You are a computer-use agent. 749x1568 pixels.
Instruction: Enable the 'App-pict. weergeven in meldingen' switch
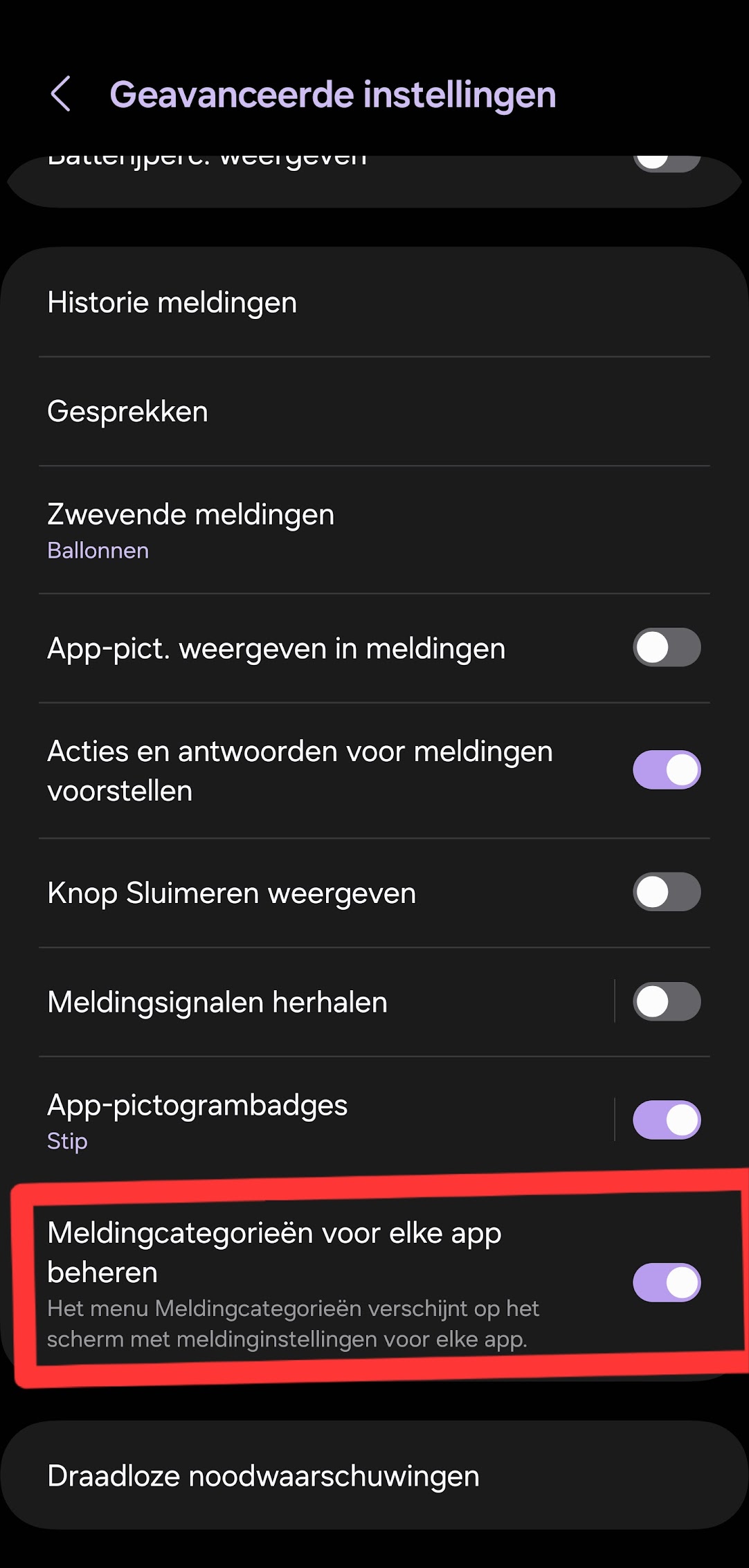click(x=665, y=648)
